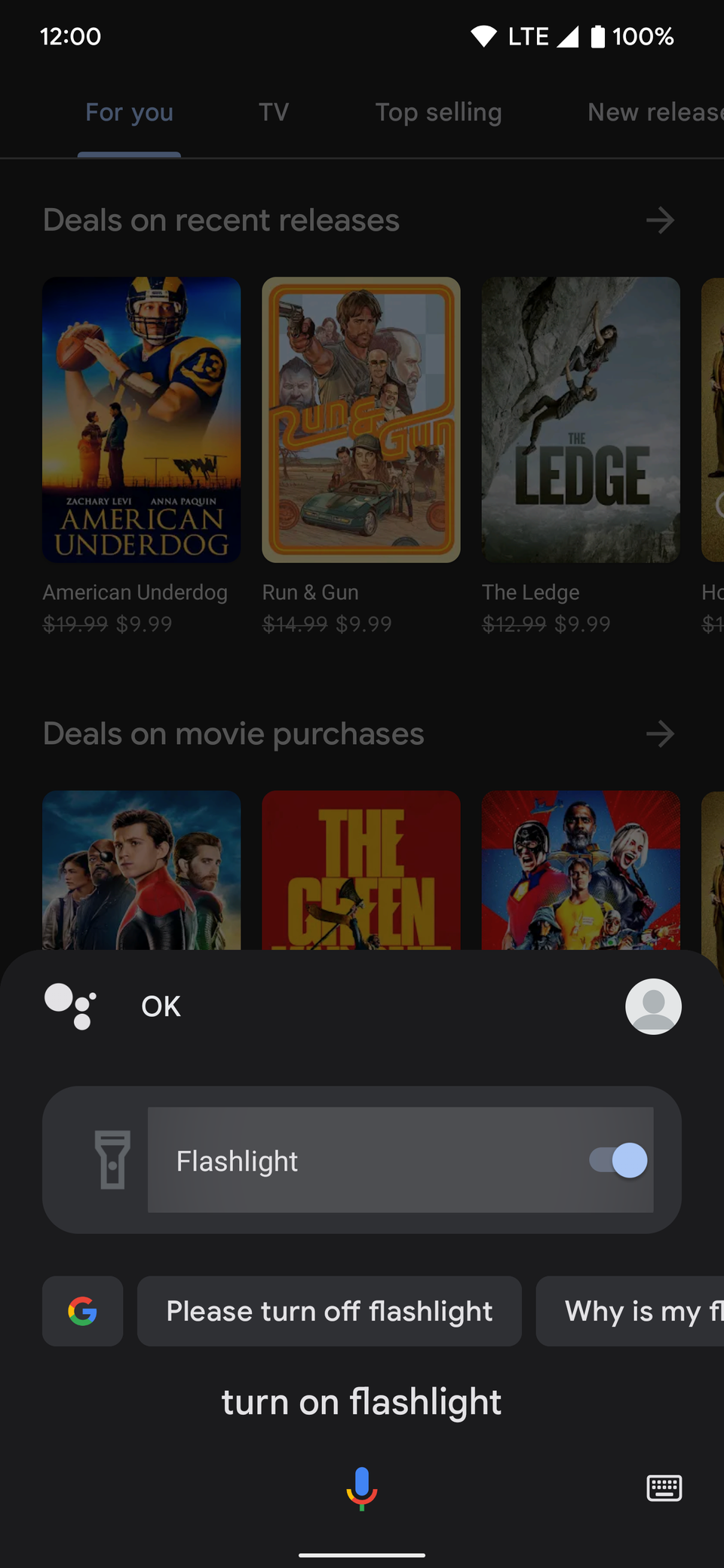This screenshot has width=724, height=1568.
Task: Tap the Google Assistant logo icon
Action: pos(69,1006)
